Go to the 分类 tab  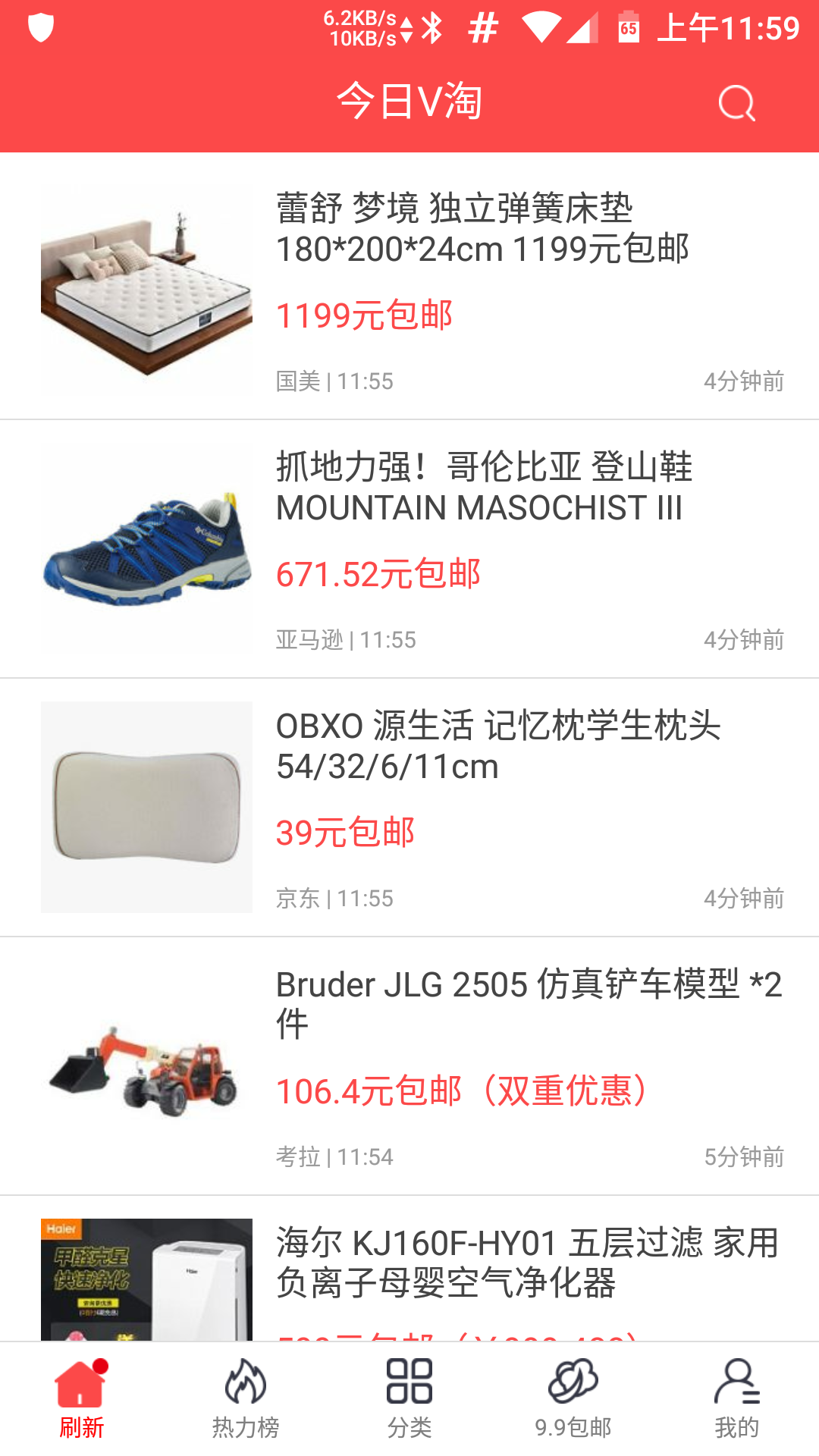coord(409,1399)
